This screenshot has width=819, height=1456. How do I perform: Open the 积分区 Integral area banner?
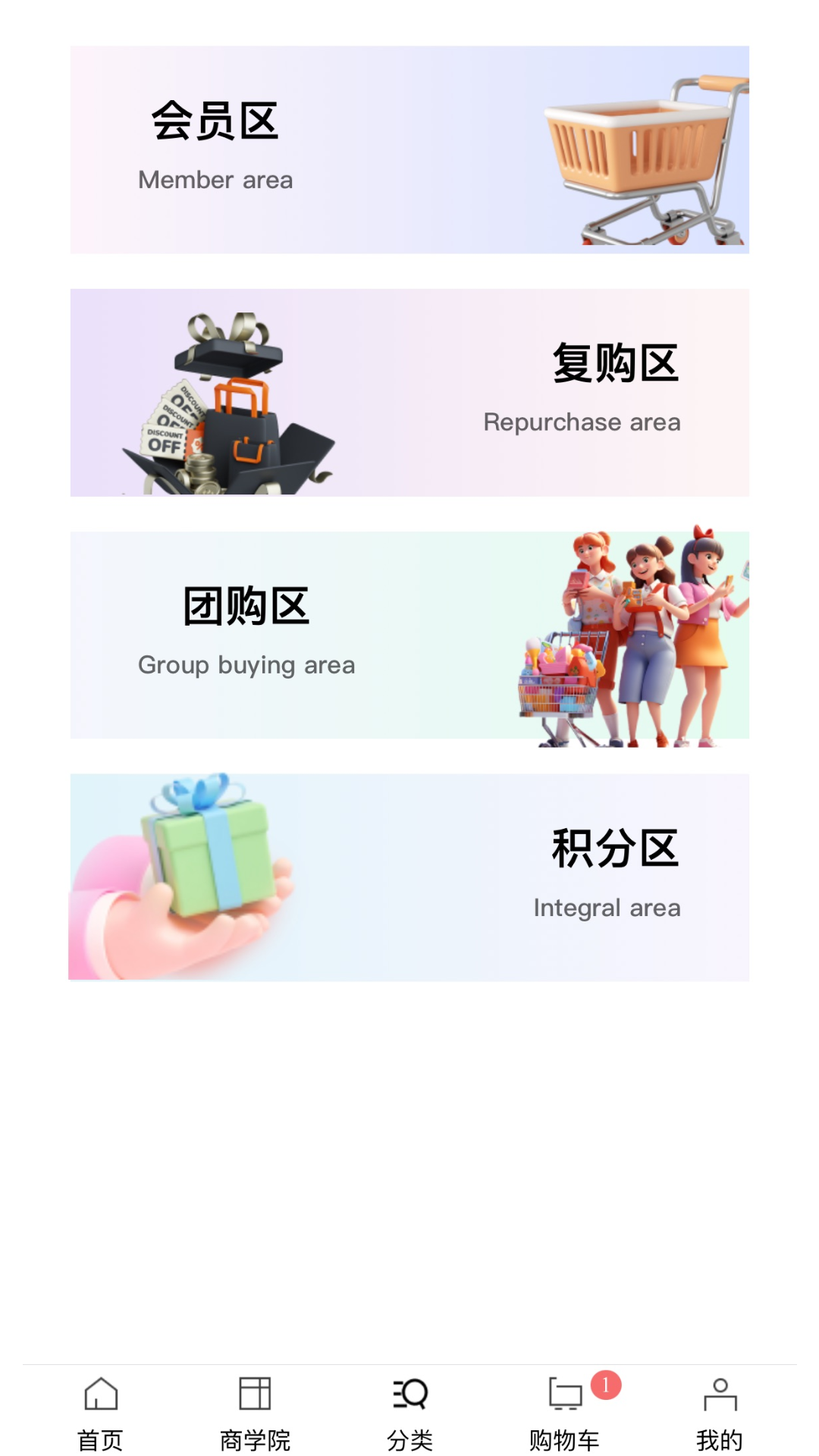tap(409, 877)
